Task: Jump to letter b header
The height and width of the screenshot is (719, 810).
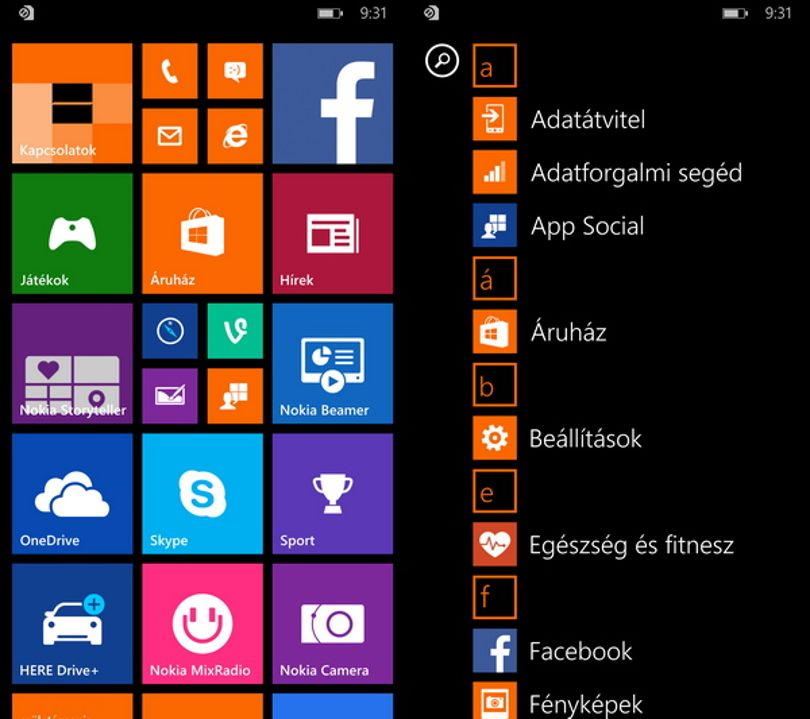Action: (x=494, y=385)
